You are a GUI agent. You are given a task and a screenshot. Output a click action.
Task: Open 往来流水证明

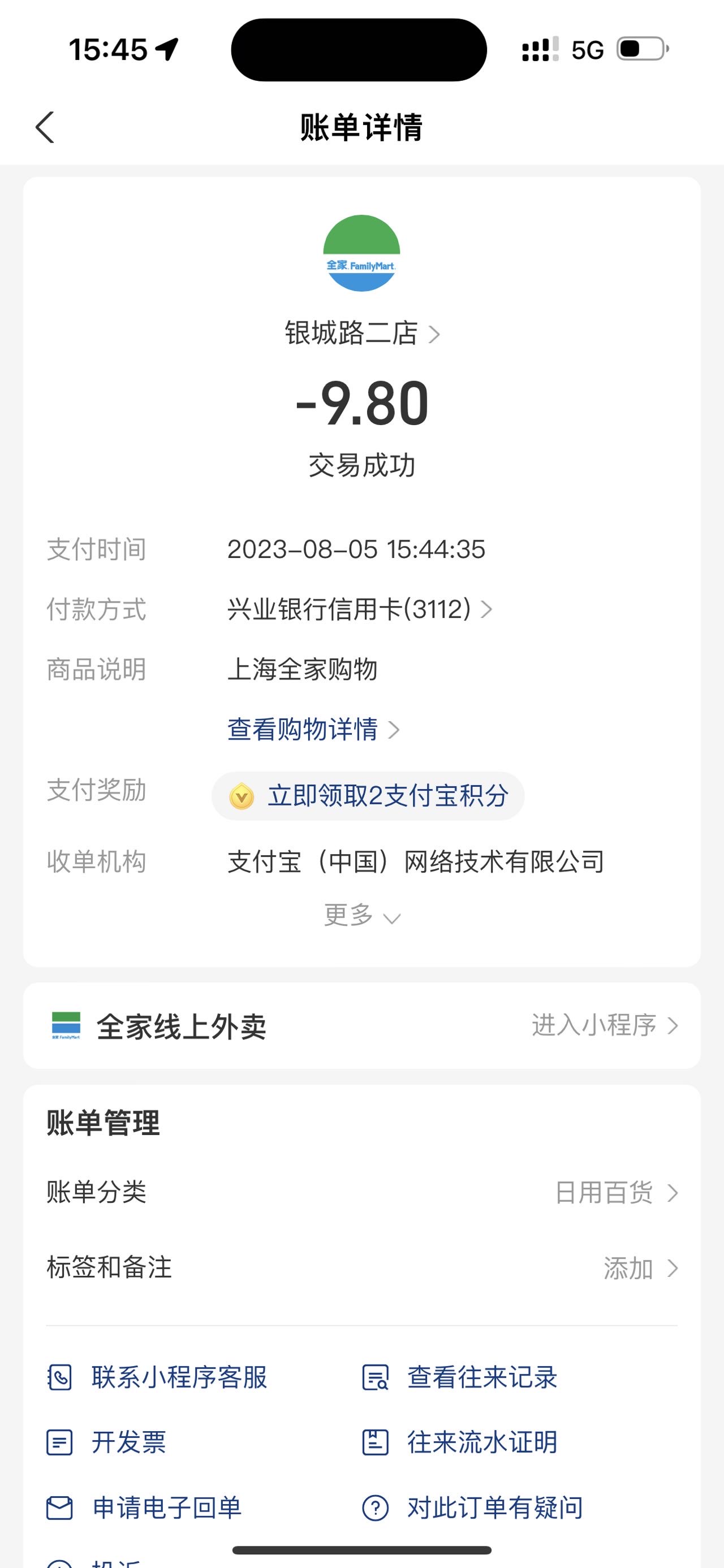pyautogui.click(x=460, y=1443)
